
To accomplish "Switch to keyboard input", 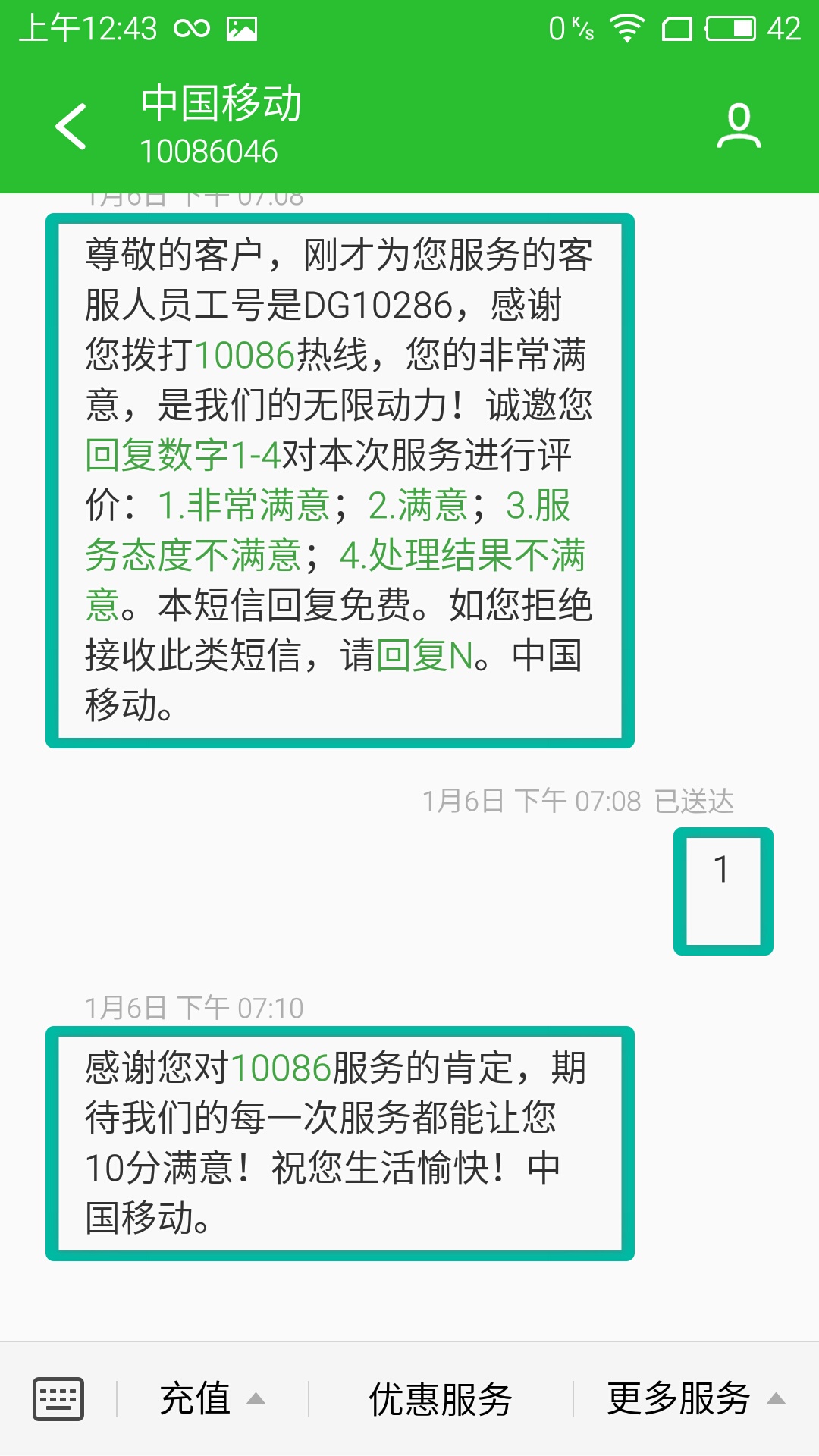I will [x=58, y=1399].
